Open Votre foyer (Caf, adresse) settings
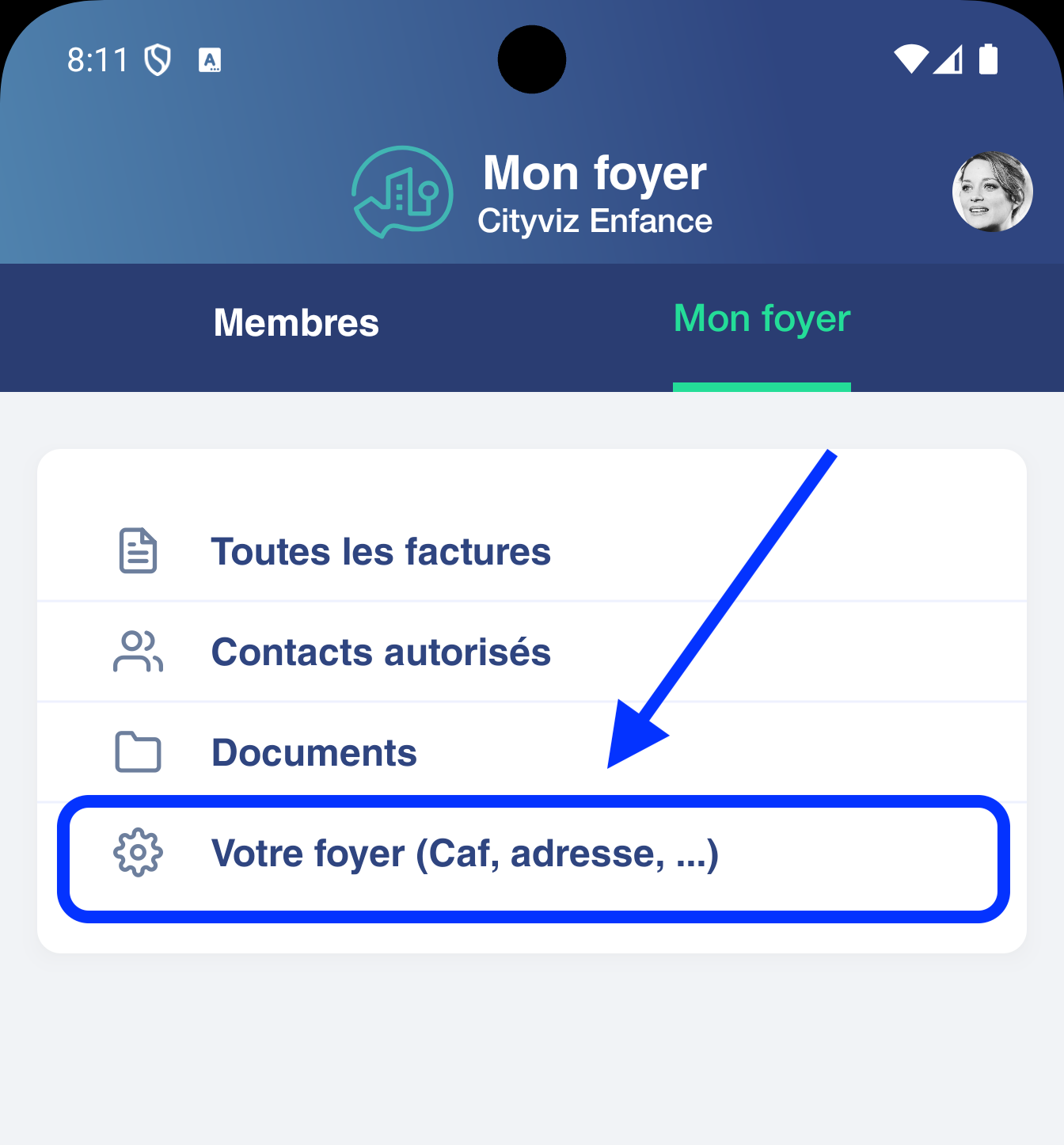1064x1145 pixels. click(x=464, y=854)
